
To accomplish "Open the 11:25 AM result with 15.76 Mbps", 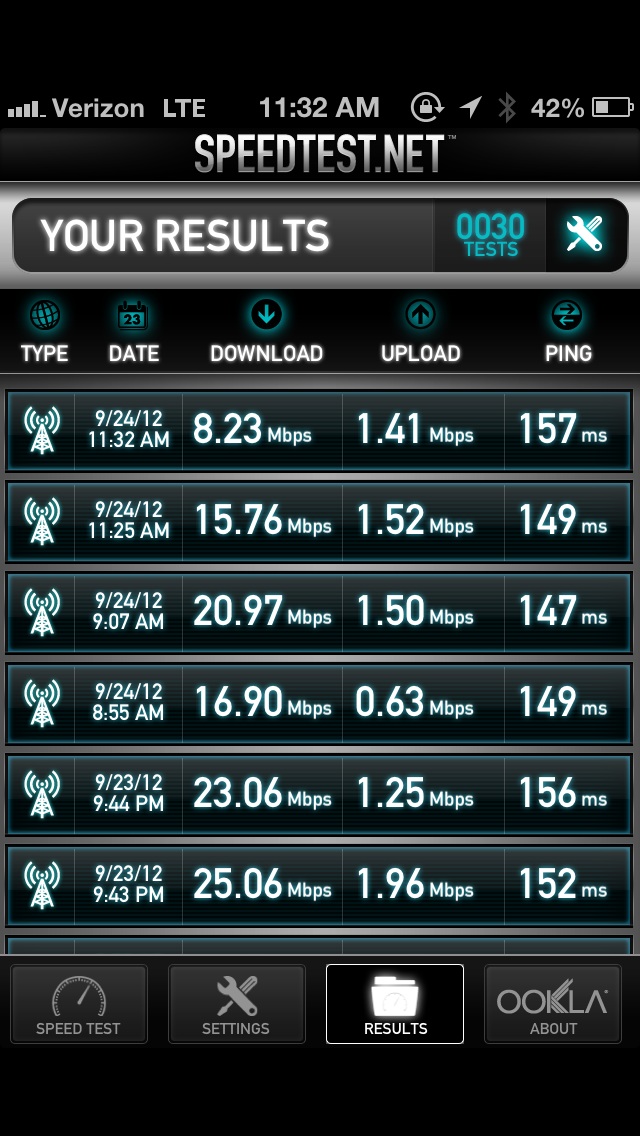I will (x=320, y=521).
